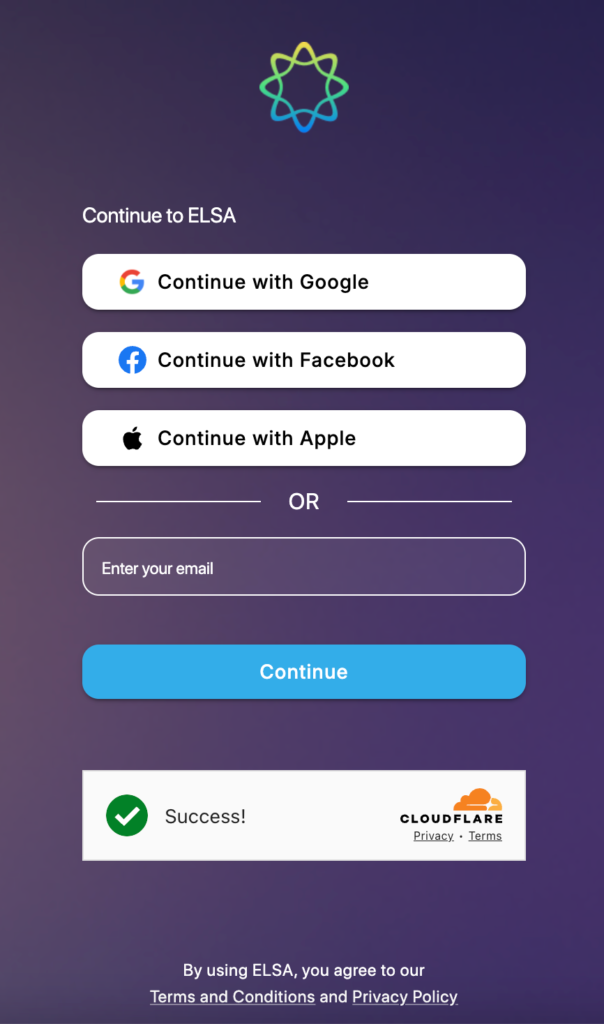Focus the Enter your email field
The width and height of the screenshot is (604, 1024).
click(x=303, y=567)
